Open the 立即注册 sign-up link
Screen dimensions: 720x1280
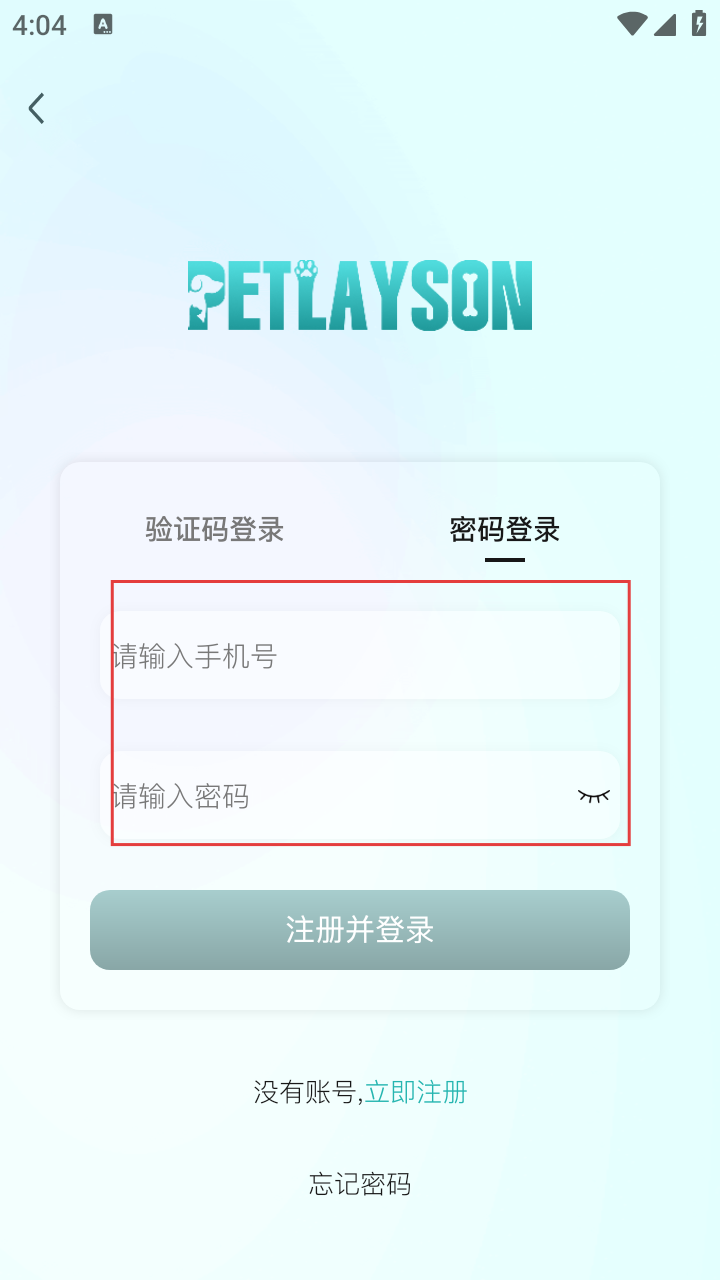point(416,1092)
